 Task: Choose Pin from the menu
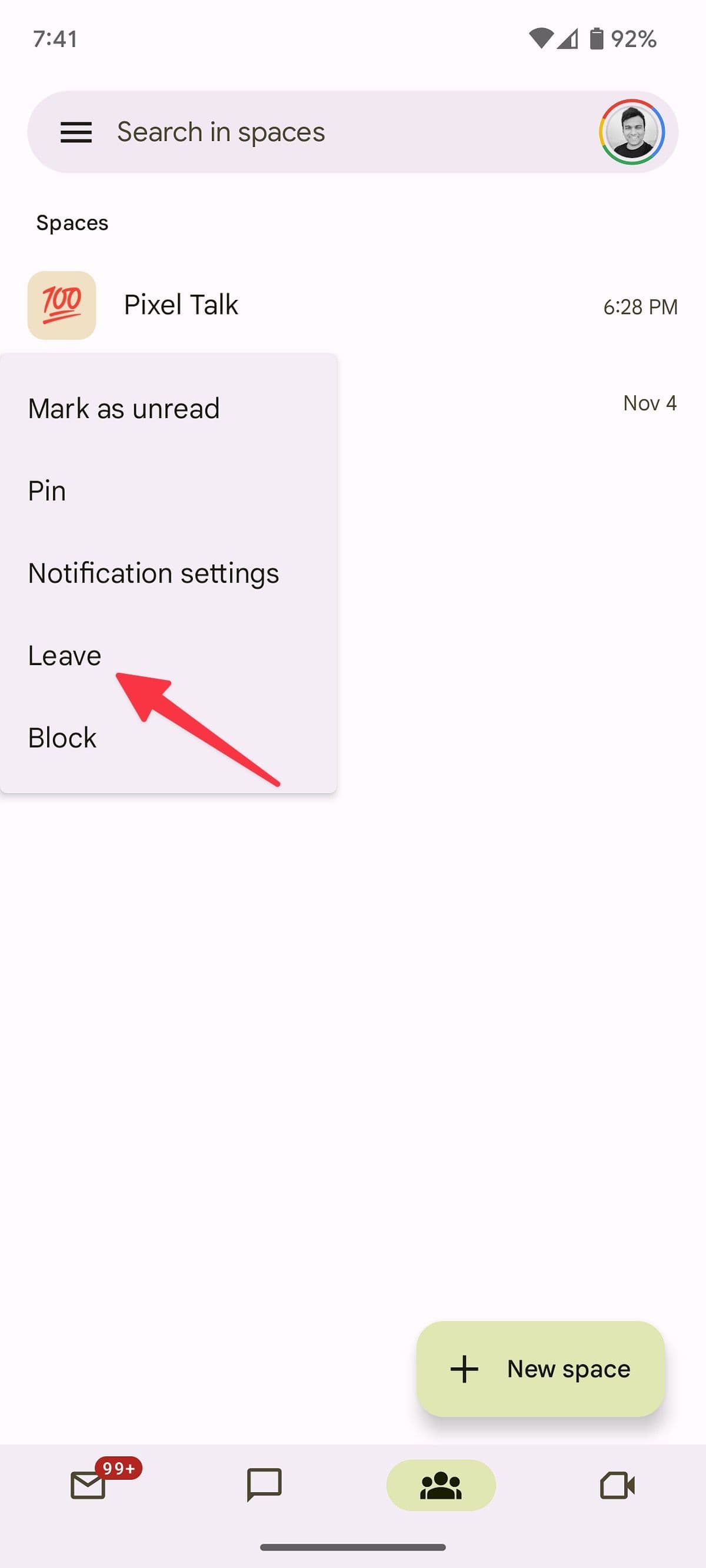click(47, 491)
